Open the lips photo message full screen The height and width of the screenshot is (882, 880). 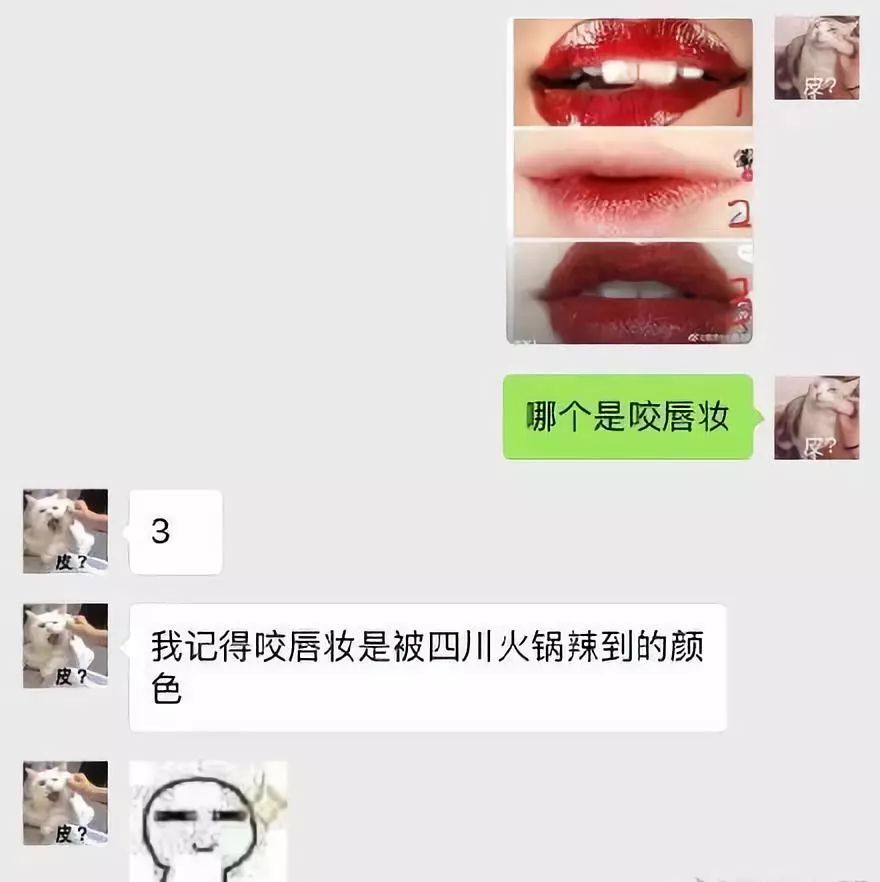tap(632, 180)
